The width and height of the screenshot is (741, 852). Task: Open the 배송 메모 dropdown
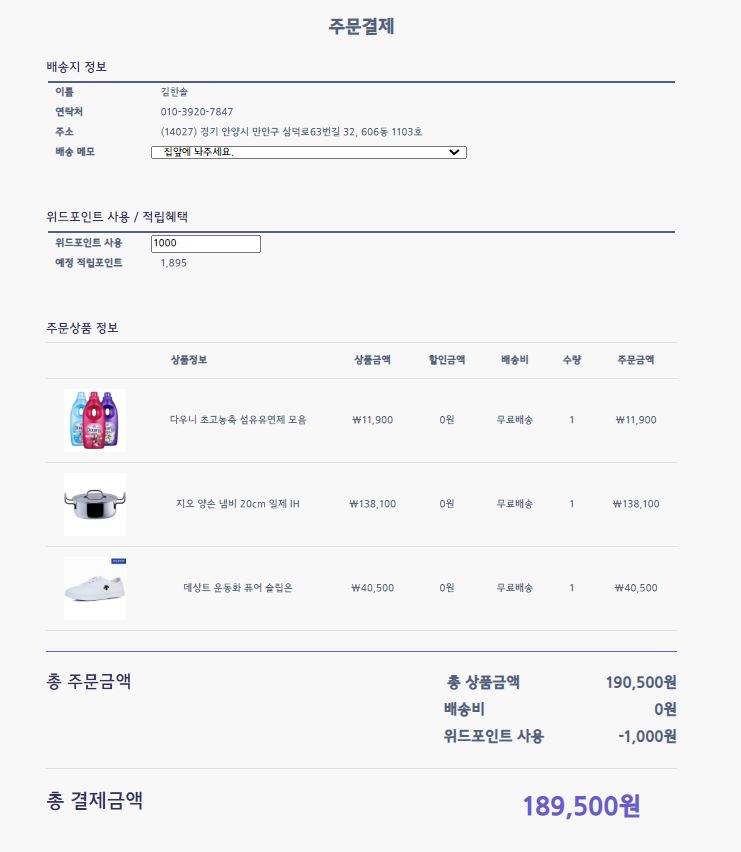click(x=309, y=152)
